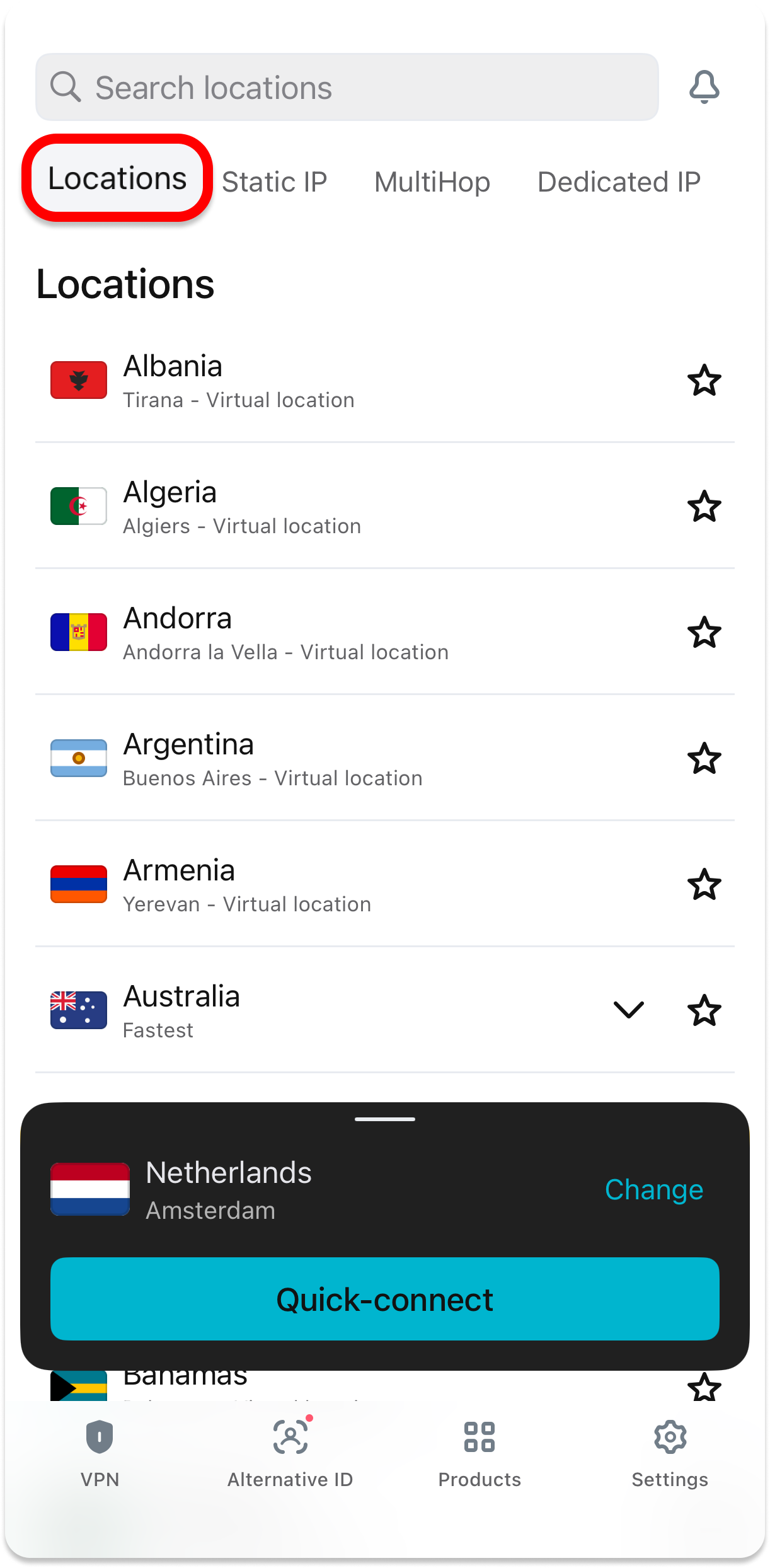The image size is (770, 1568).
Task: Star the Argentina location
Action: 704,759
